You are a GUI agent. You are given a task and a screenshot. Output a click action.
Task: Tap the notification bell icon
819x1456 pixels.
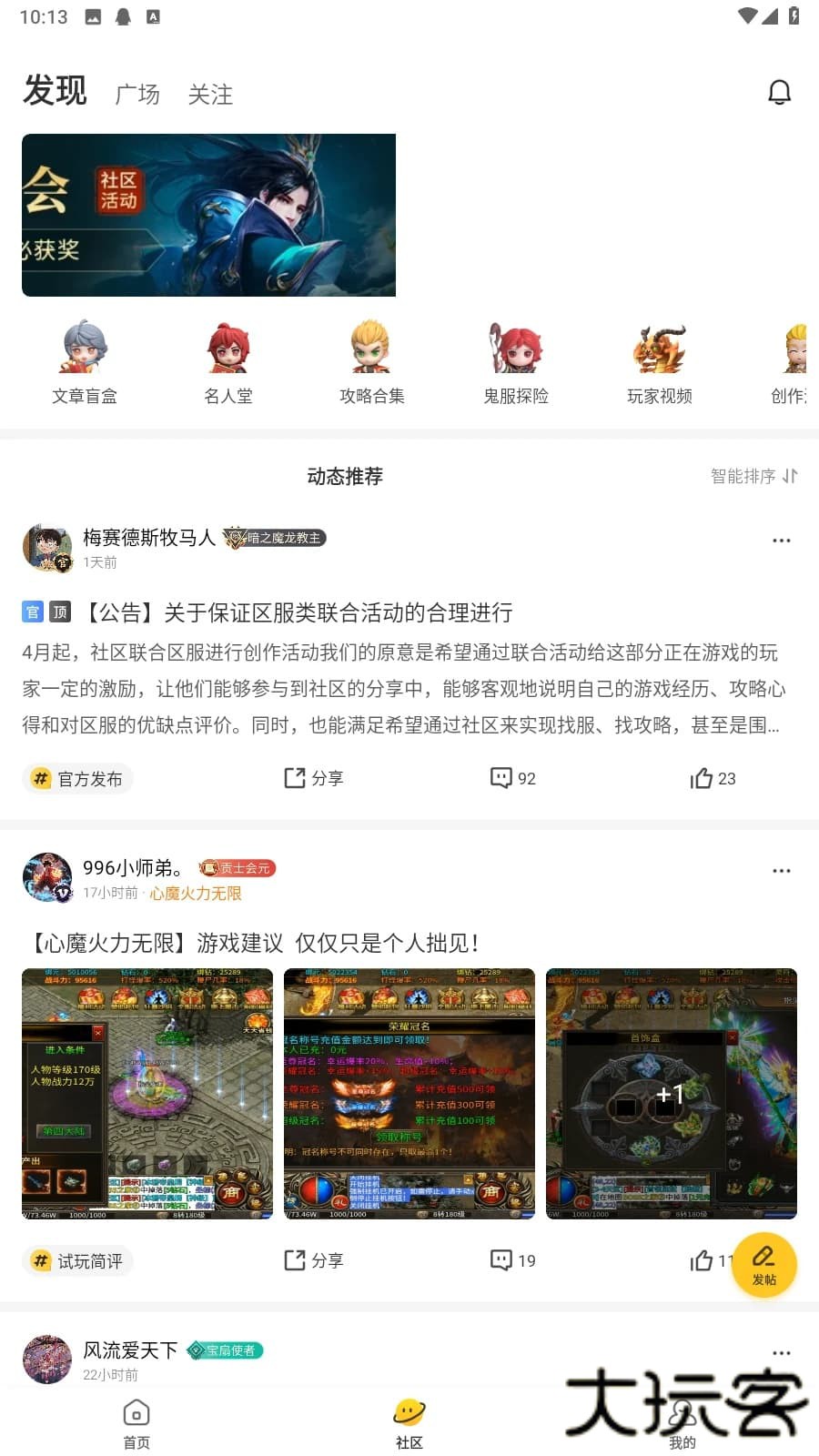point(780,92)
